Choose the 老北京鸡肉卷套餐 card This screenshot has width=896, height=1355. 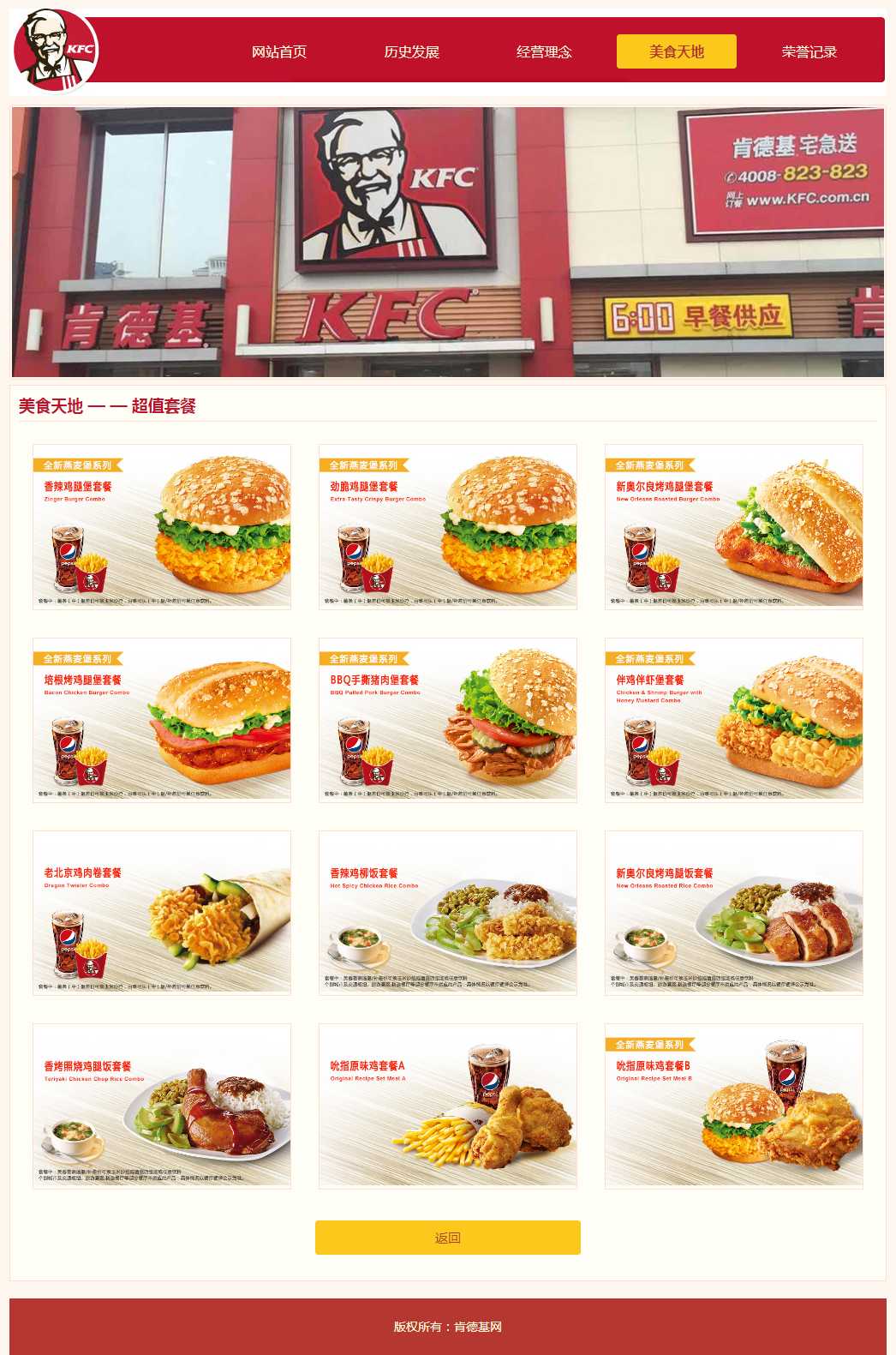click(x=162, y=913)
